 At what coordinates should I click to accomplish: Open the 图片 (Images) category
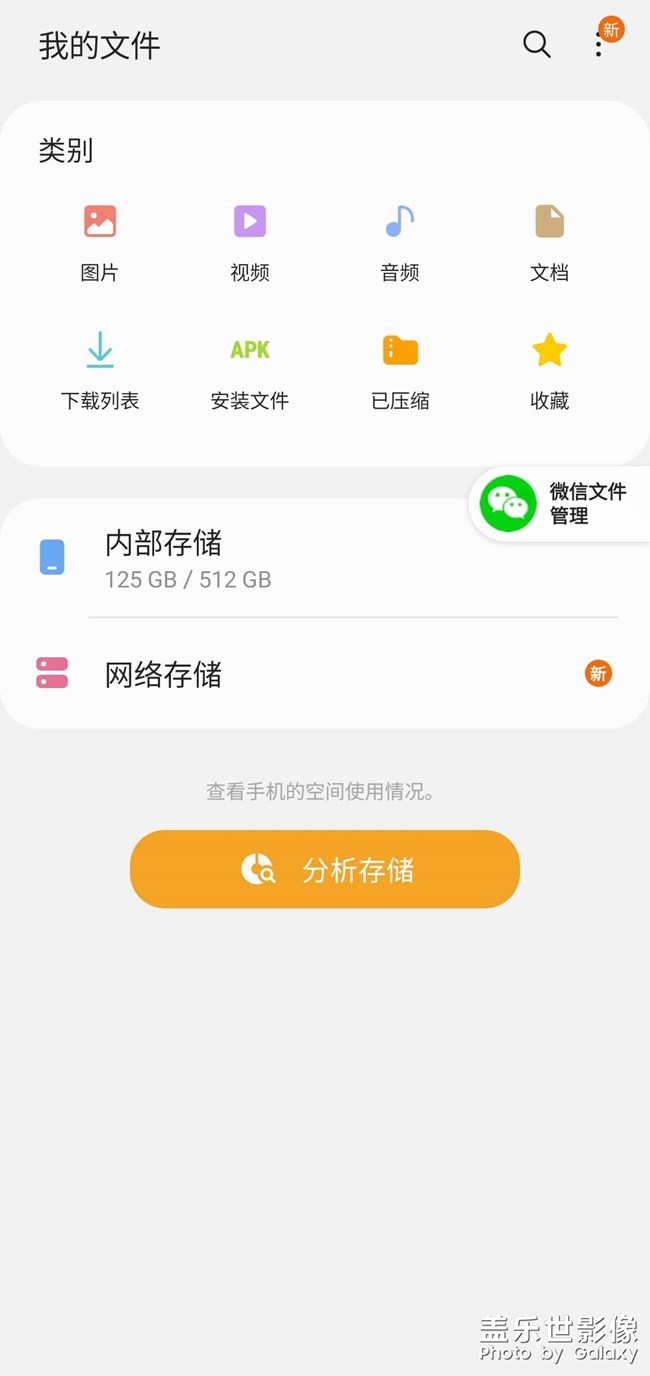click(x=100, y=240)
